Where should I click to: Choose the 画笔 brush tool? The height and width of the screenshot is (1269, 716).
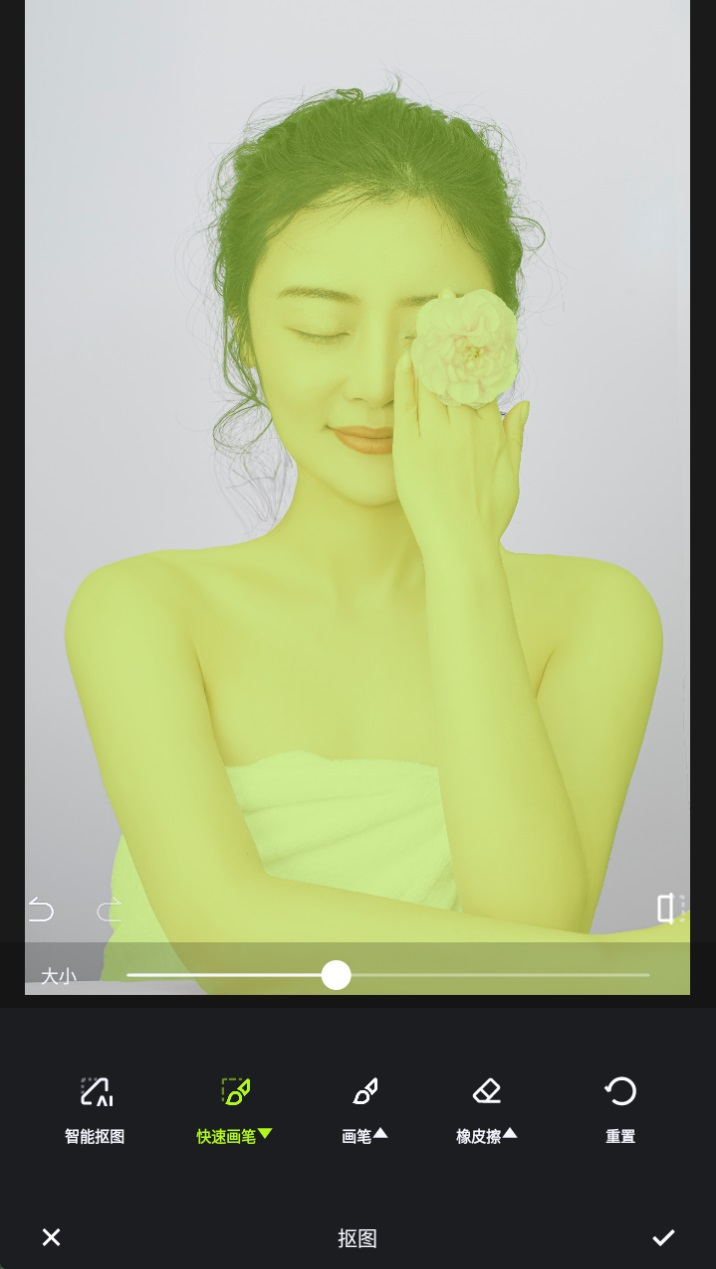pos(365,1109)
